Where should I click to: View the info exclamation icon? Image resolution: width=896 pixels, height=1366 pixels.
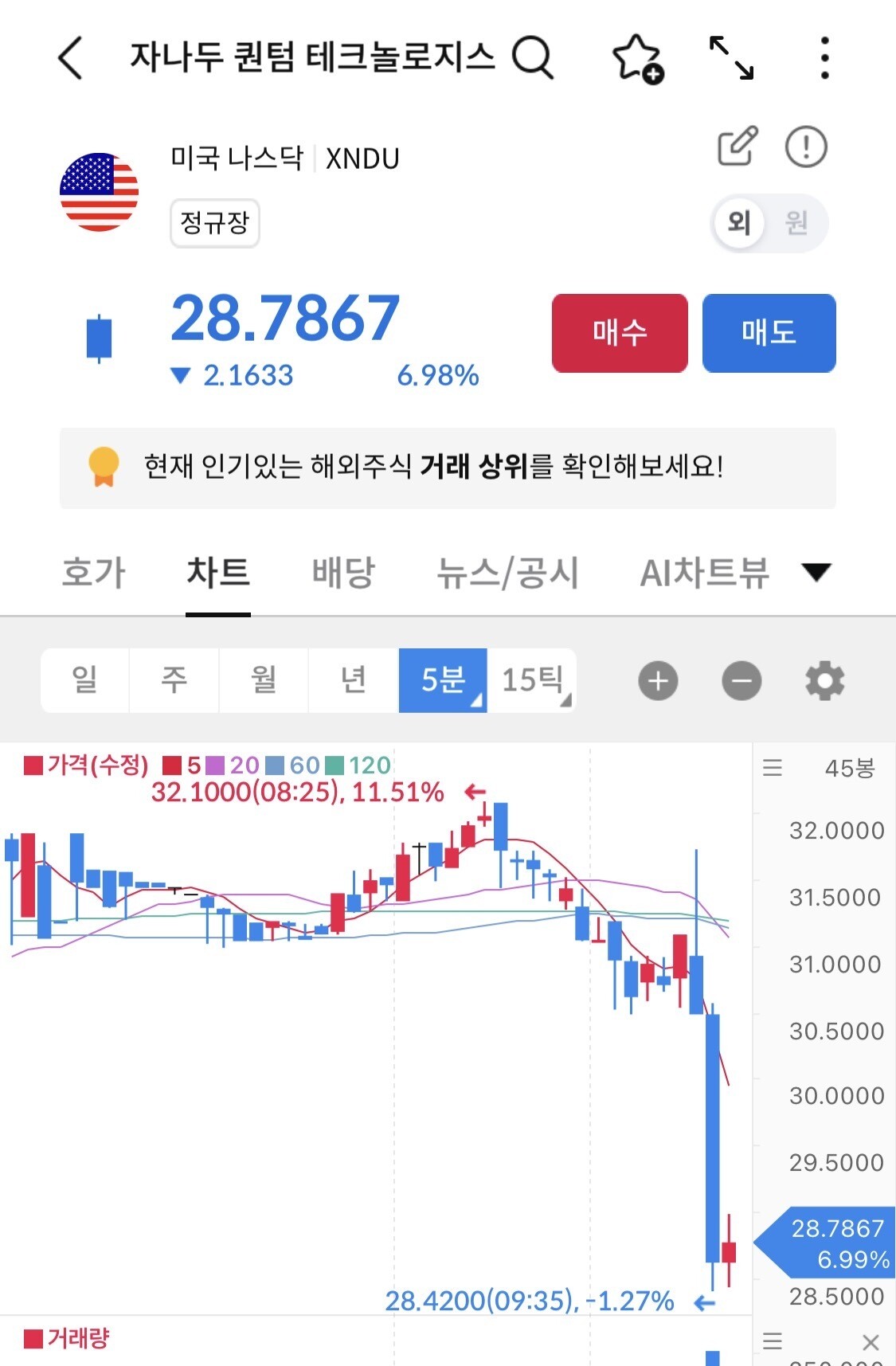point(806,147)
